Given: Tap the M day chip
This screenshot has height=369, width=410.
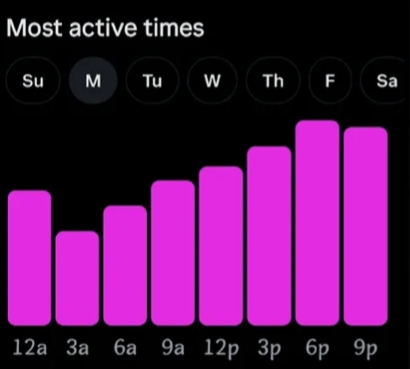Looking at the screenshot, I should coord(93,81).
